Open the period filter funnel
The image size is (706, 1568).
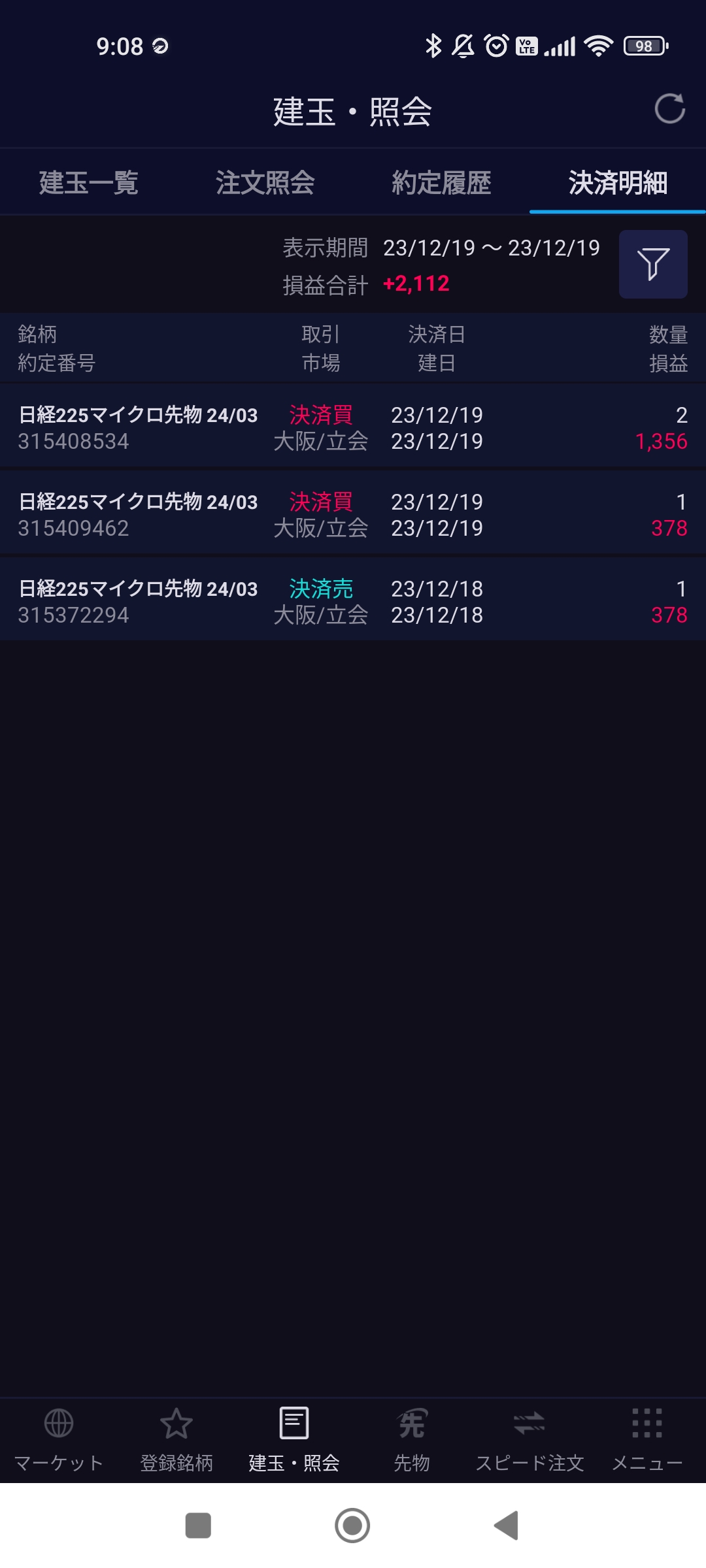(x=652, y=264)
